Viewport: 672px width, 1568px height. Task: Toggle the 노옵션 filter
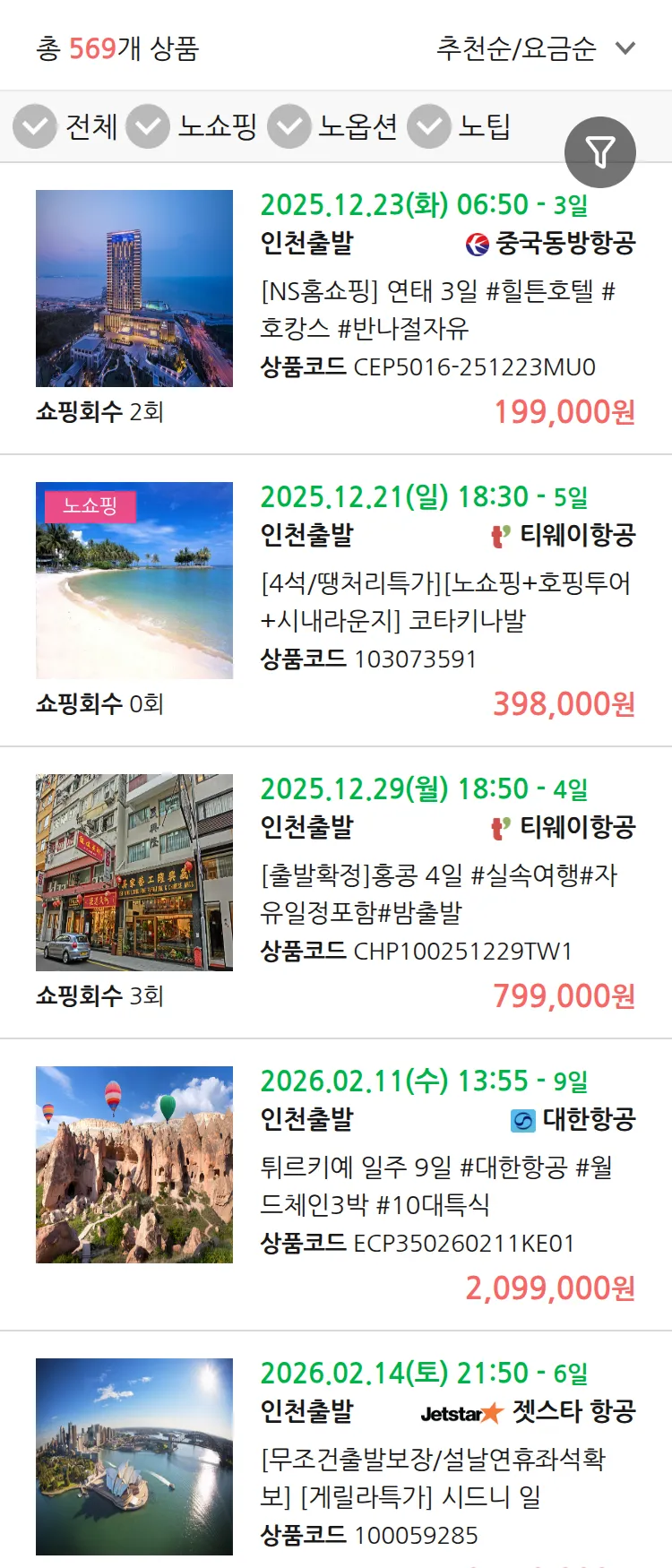(x=288, y=125)
